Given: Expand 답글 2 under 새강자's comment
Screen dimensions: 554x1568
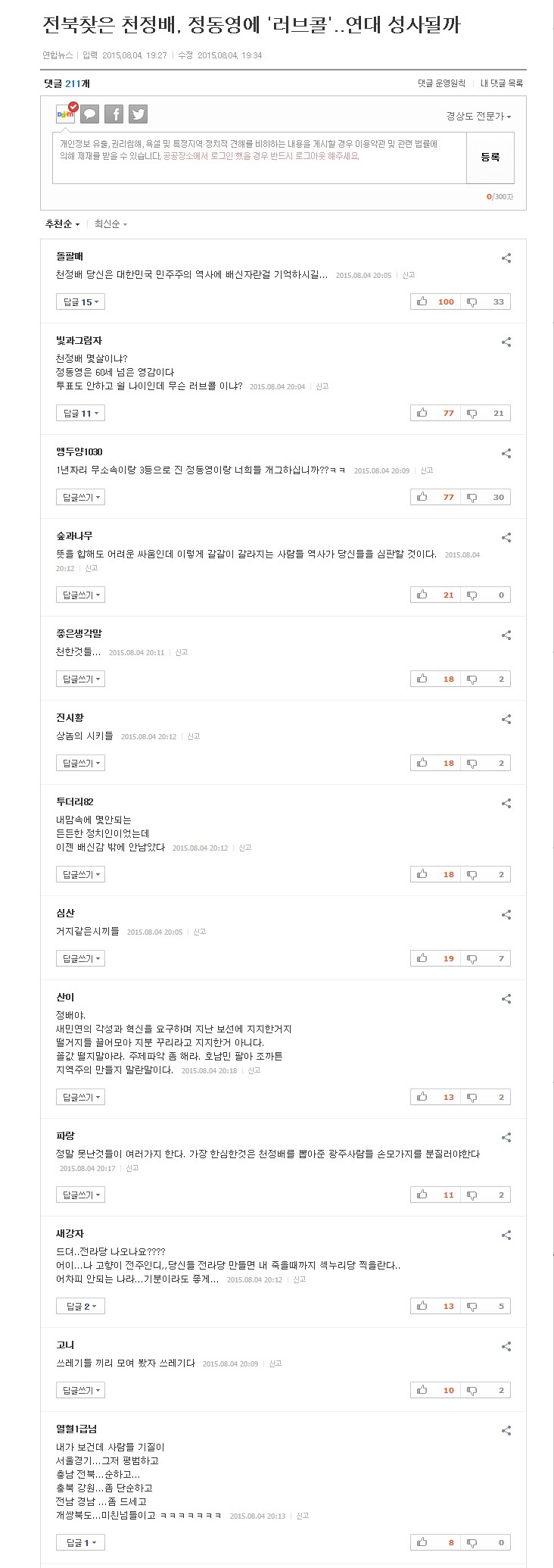Looking at the screenshot, I should (x=80, y=1306).
